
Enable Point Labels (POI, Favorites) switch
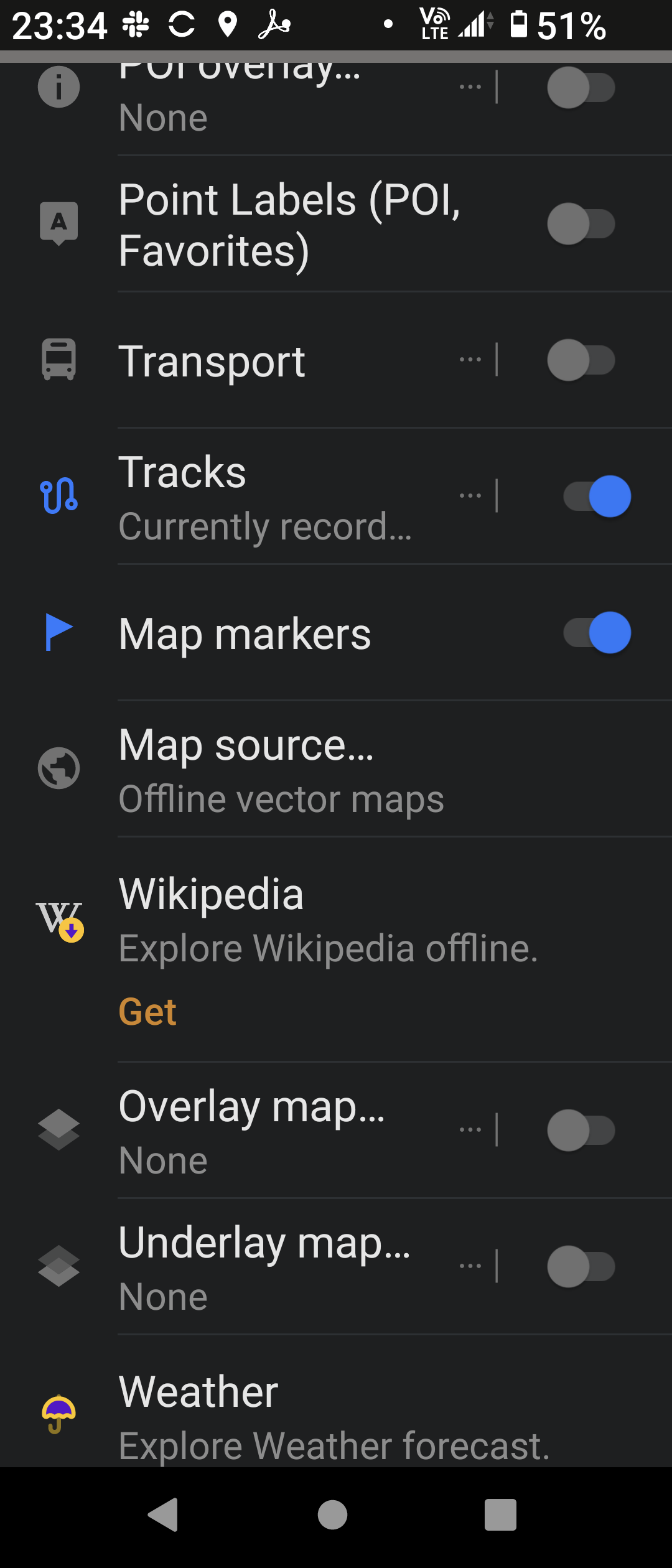(x=581, y=224)
